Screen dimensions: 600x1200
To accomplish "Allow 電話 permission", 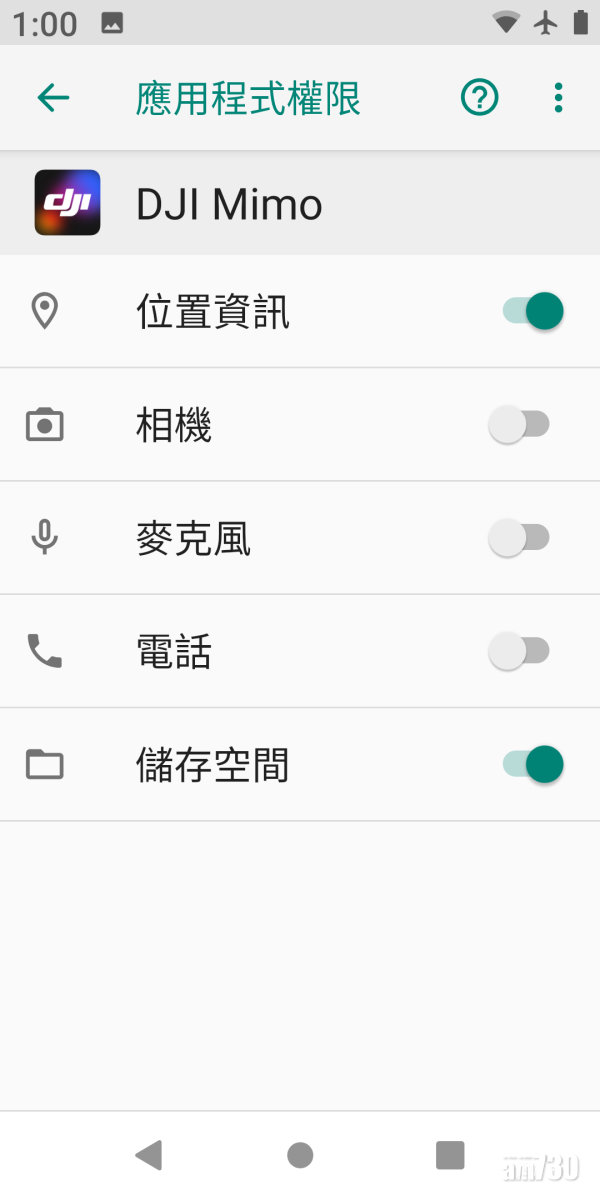I will (519, 652).
